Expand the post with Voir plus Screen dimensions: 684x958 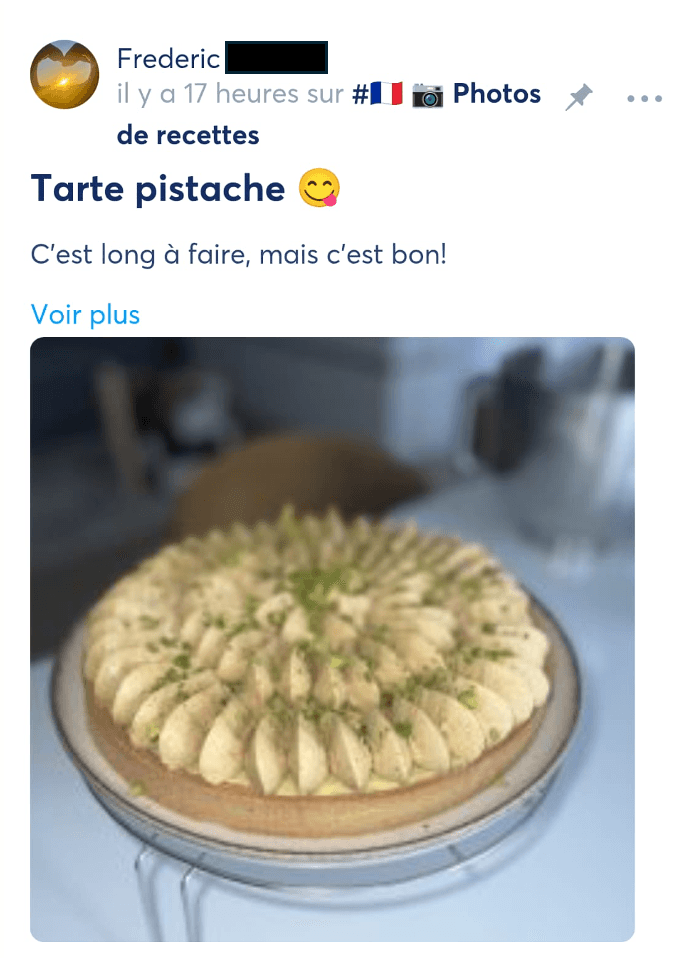(x=85, y=315)
